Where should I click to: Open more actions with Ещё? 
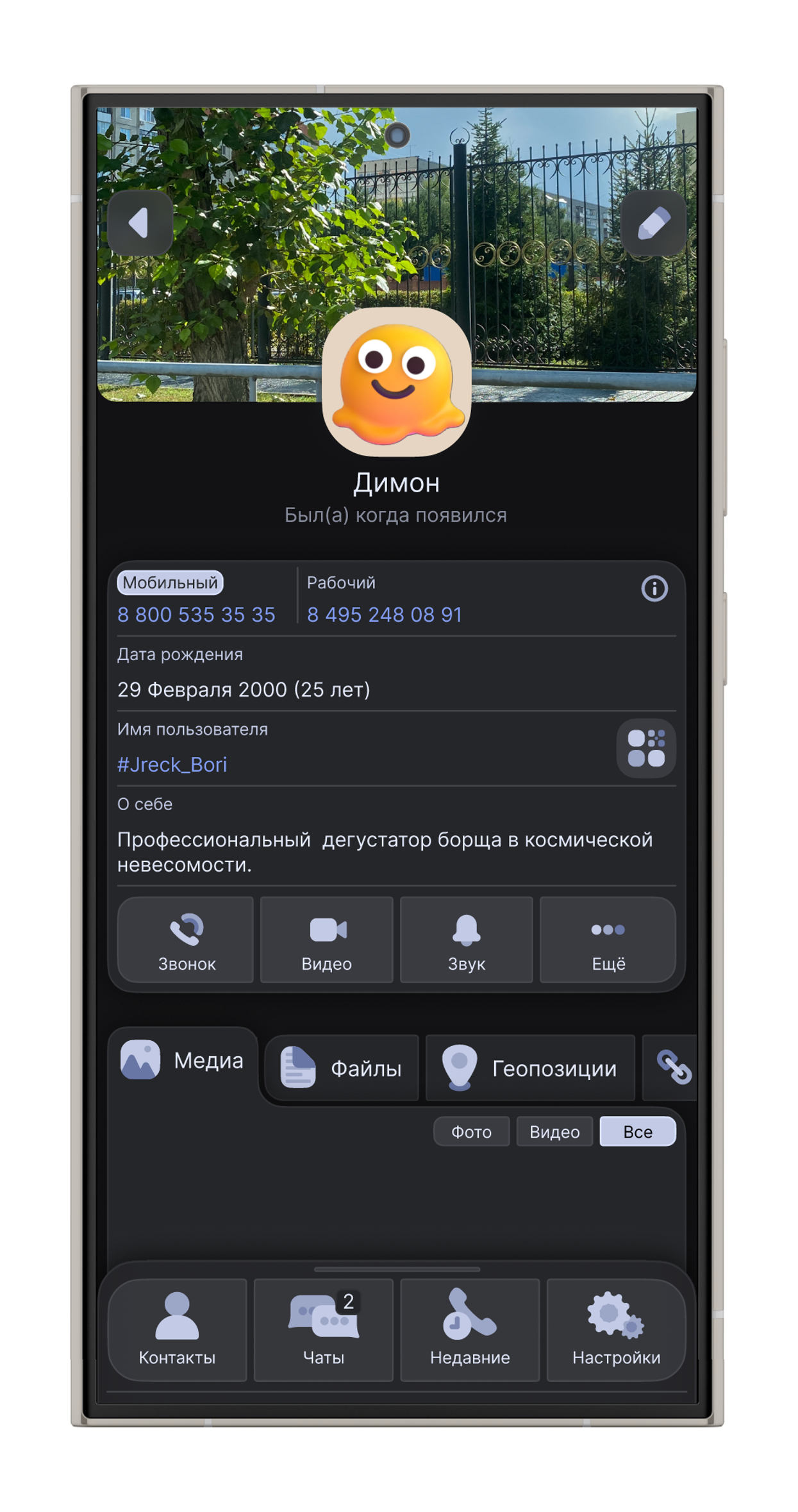point(608,939)
